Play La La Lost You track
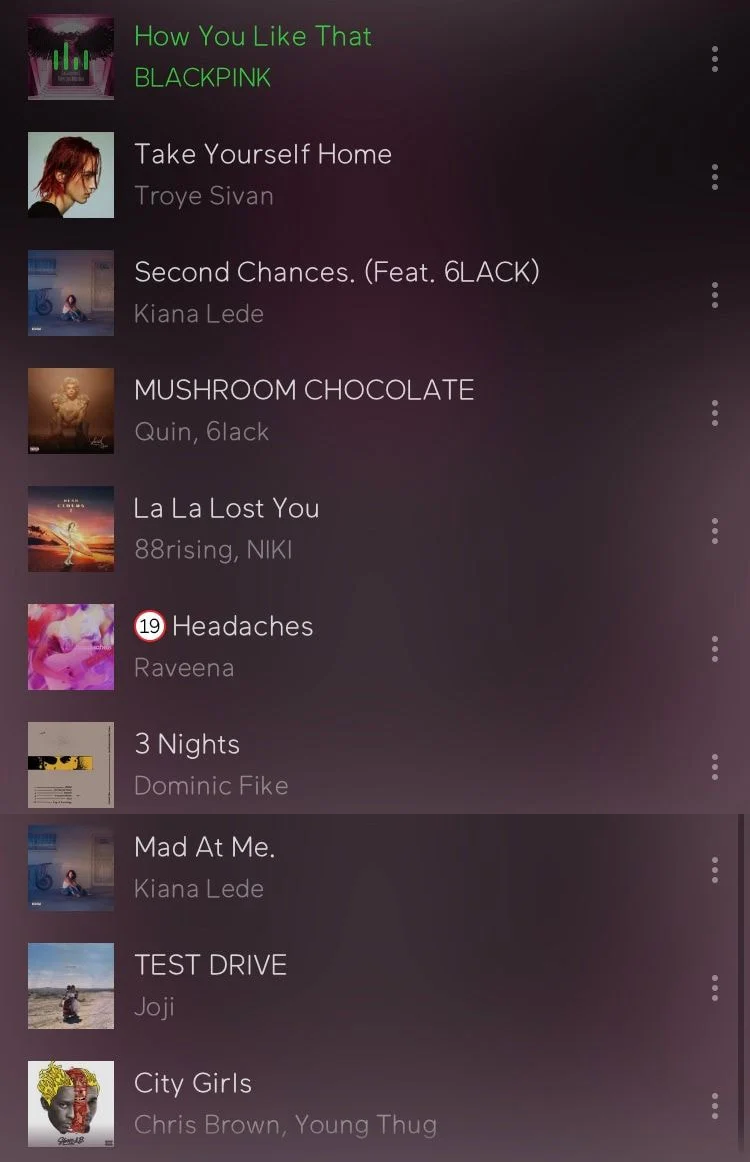 pos(227,528)
